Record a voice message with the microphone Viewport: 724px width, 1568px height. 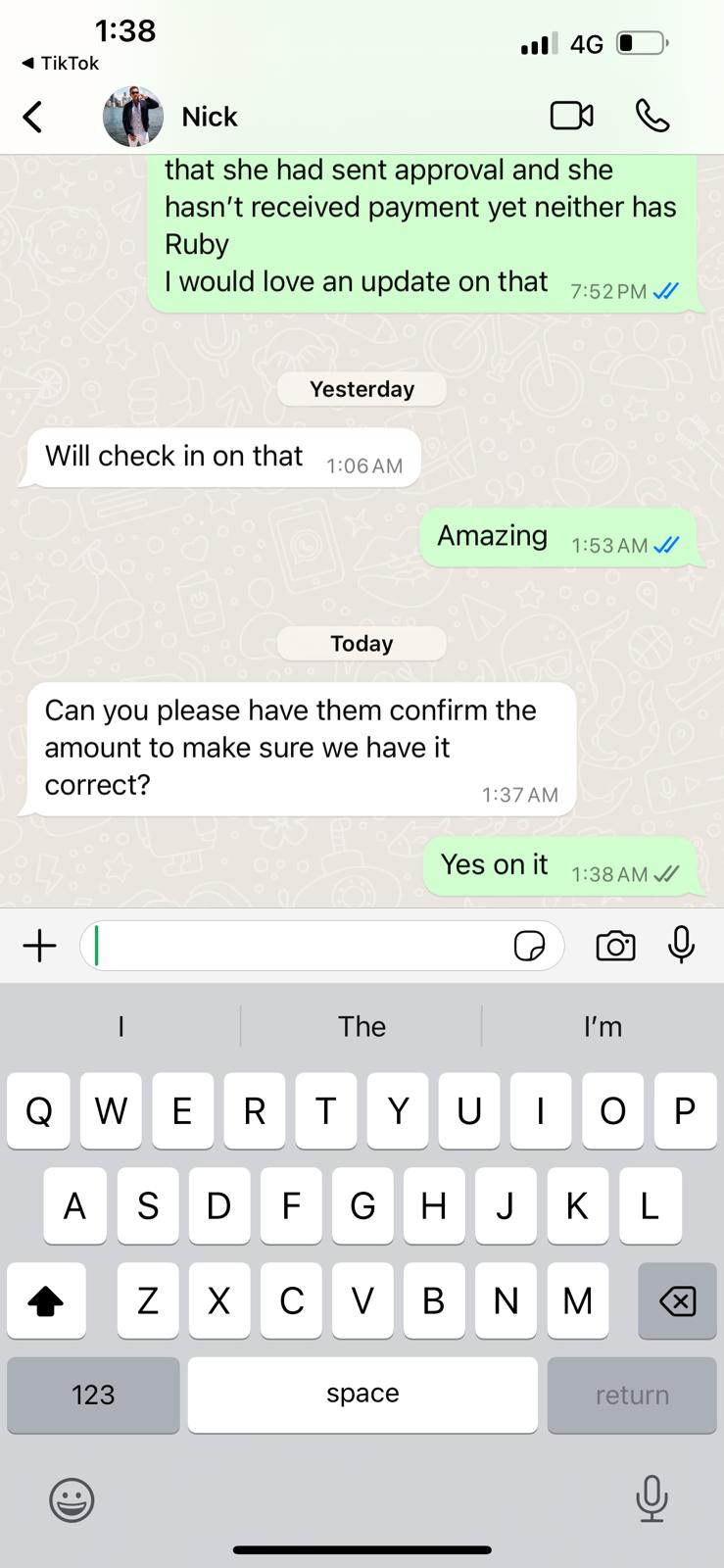(x=681, y=945)
